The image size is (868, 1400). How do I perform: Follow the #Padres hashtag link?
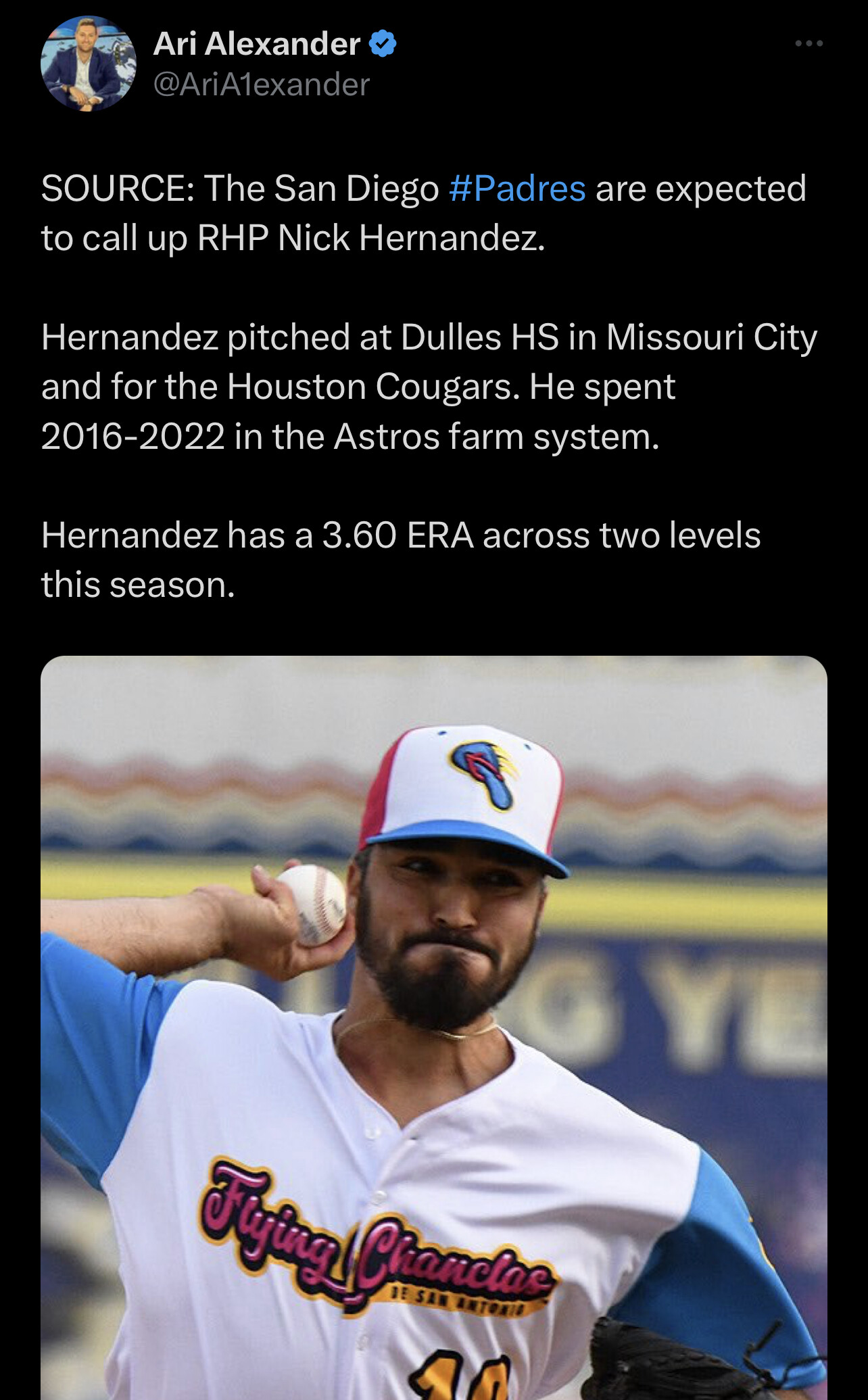click(519, 190)
